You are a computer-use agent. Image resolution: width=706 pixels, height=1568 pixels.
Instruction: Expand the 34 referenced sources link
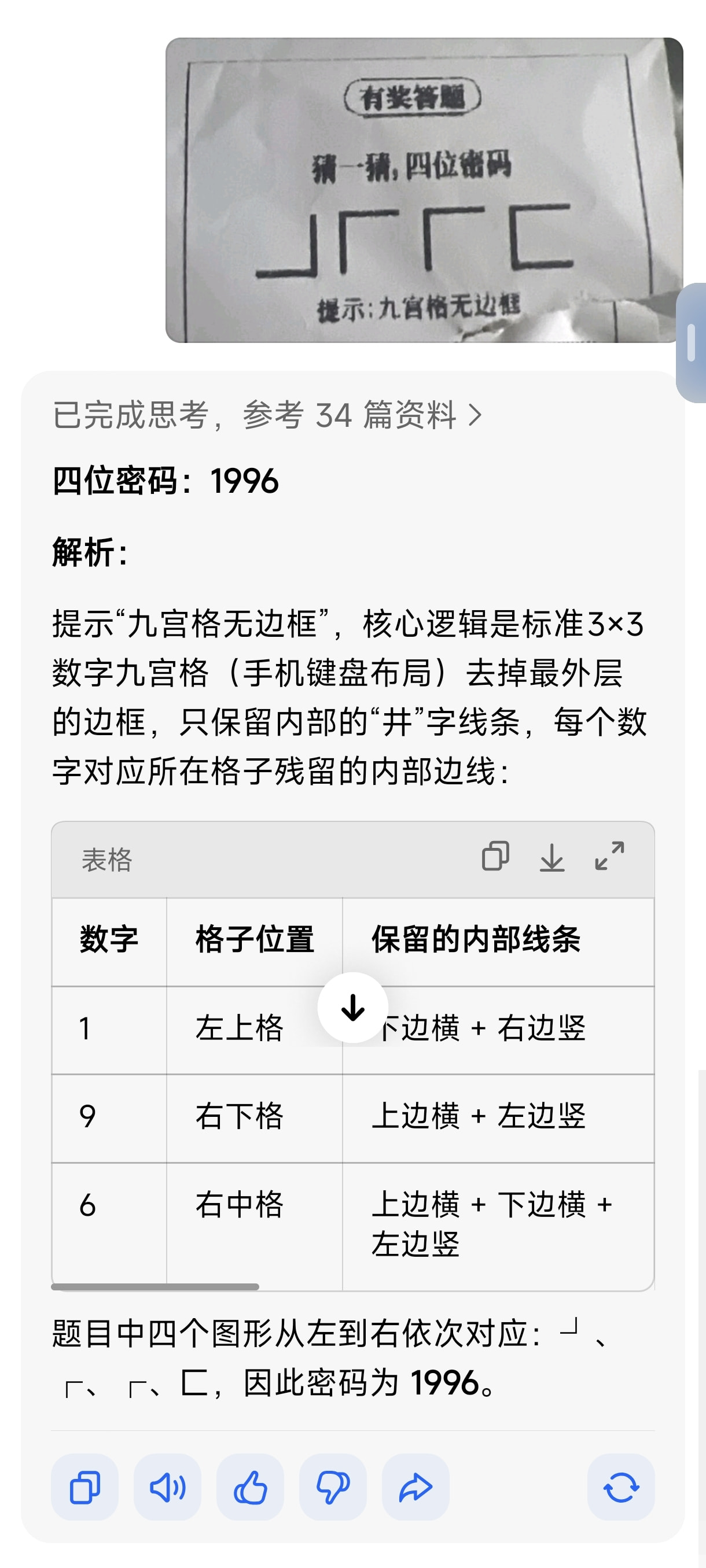[267, 415]
